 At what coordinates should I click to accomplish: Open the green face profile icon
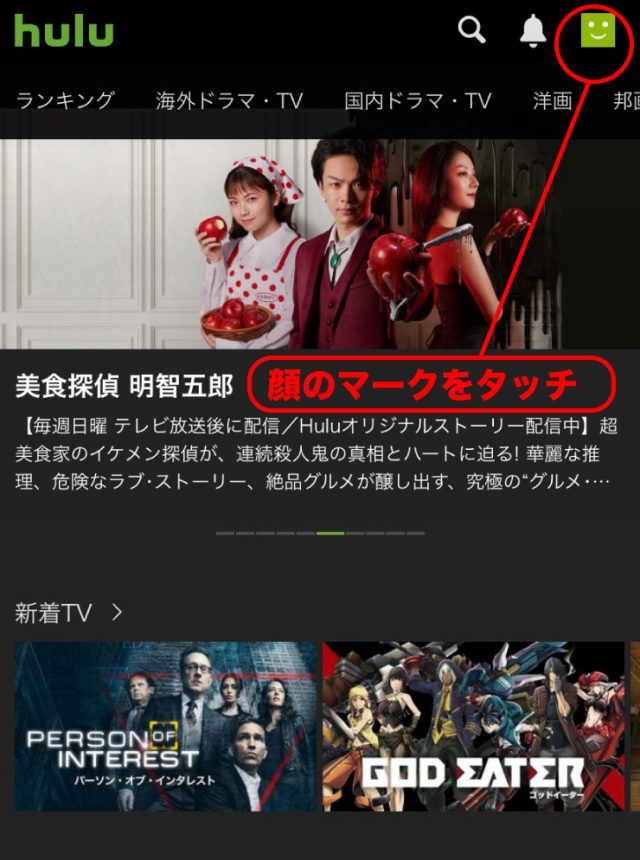click(598, 30)
